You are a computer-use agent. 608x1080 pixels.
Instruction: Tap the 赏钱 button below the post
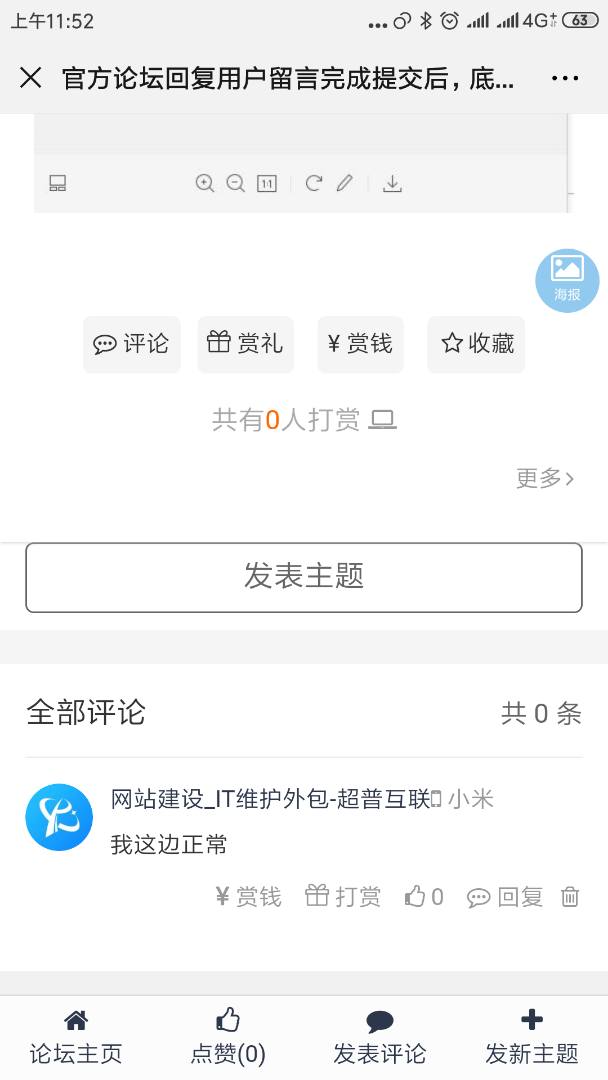tap(360, 344)
